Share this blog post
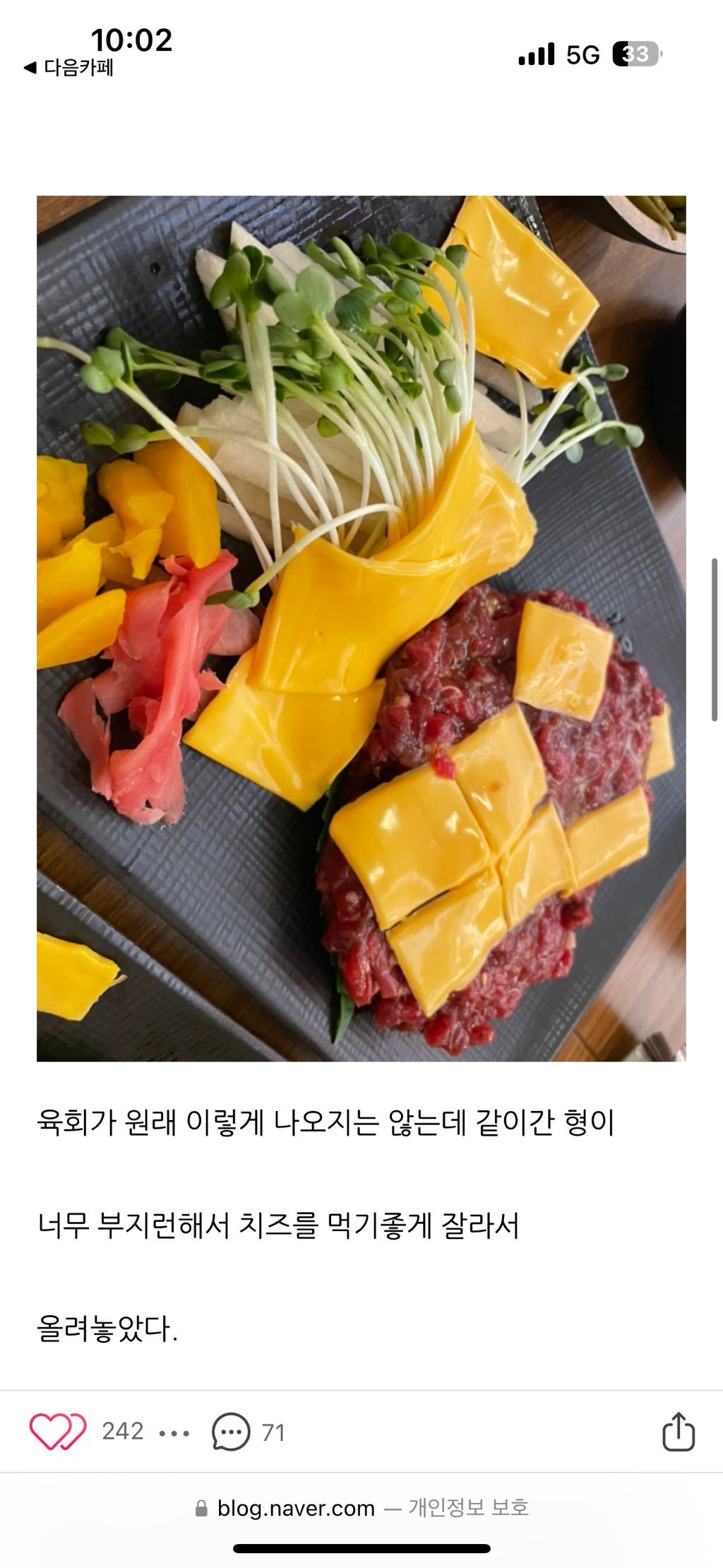This screenshot has width=723, height=1568. [678, 1432]
